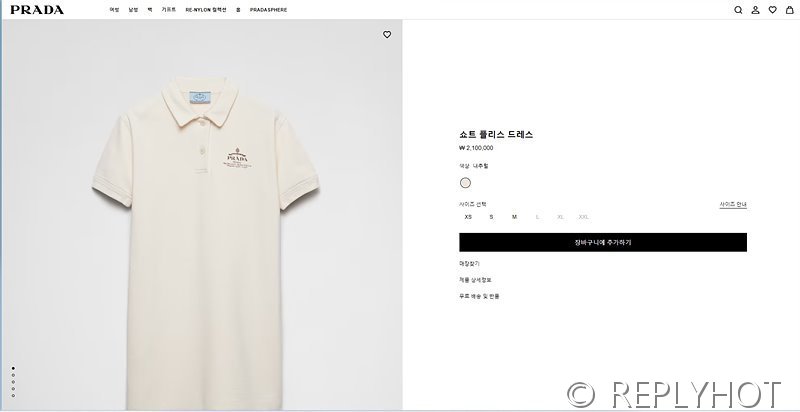800x412 pixels.
Task: Choose size M
Action: [514, 217]
